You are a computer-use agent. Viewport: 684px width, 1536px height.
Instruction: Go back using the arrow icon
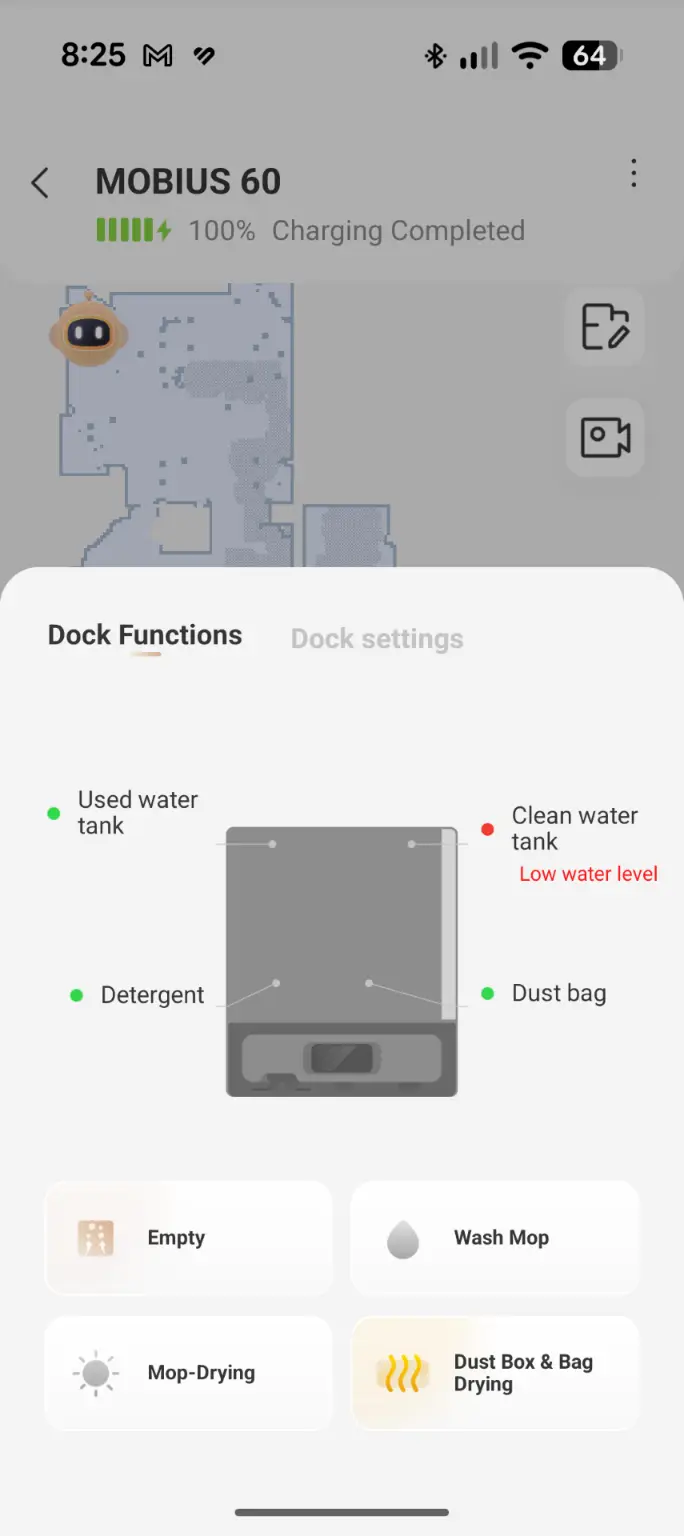point(40,183)
